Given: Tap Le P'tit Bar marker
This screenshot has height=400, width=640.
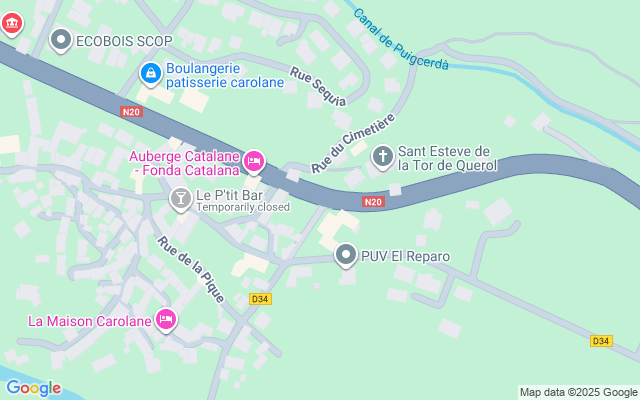Looking at the screenshot, I should [181, 198].
